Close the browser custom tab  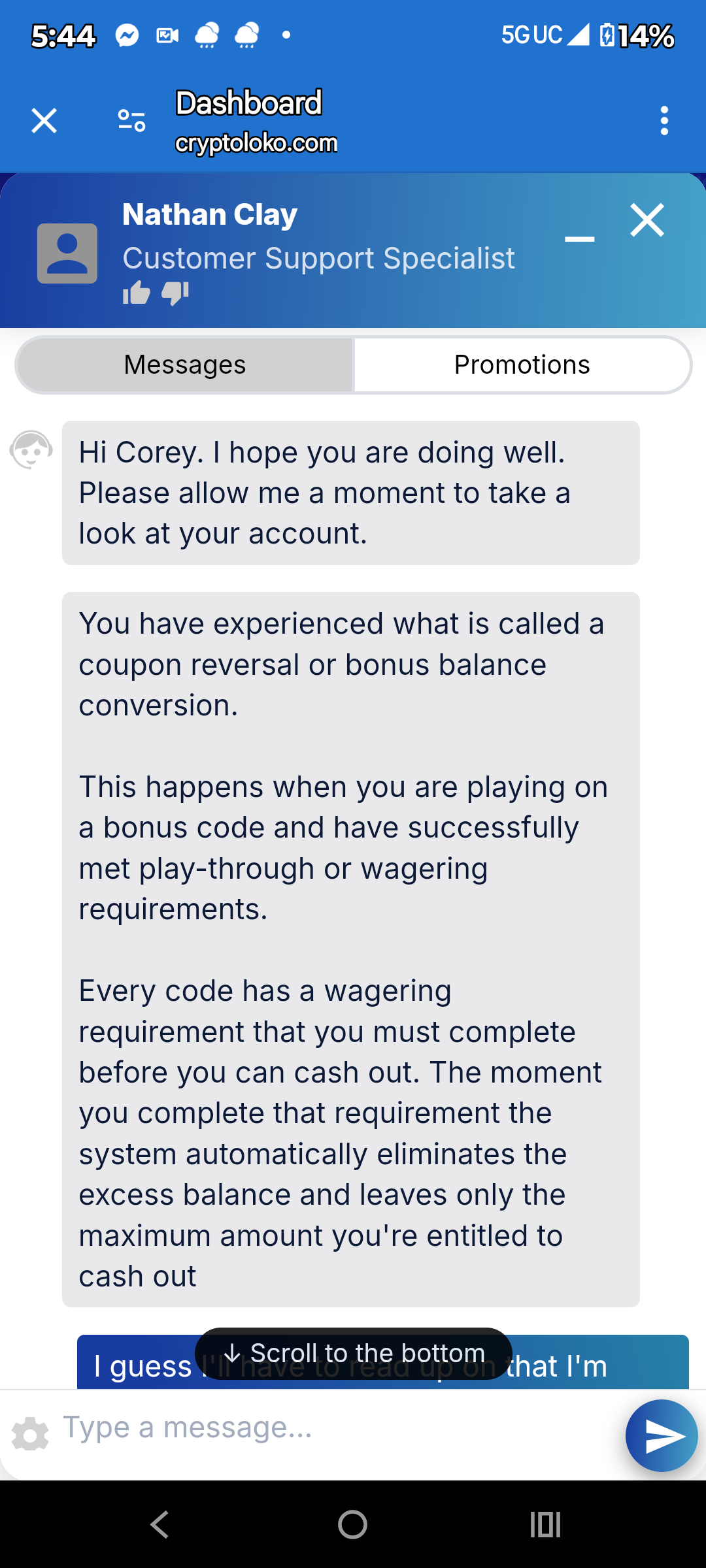[44, 121]
